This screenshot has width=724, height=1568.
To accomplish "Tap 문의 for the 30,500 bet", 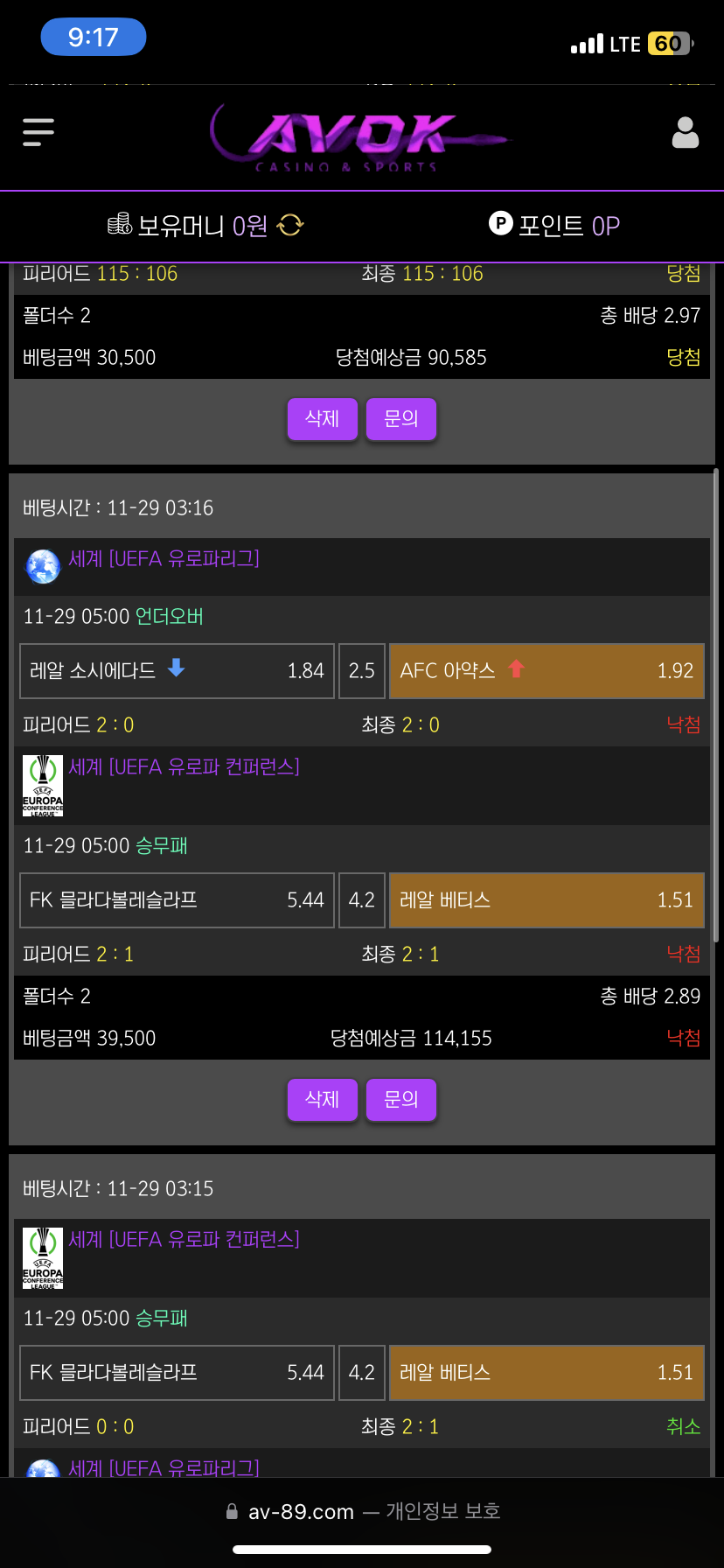I will pos(400,419).
